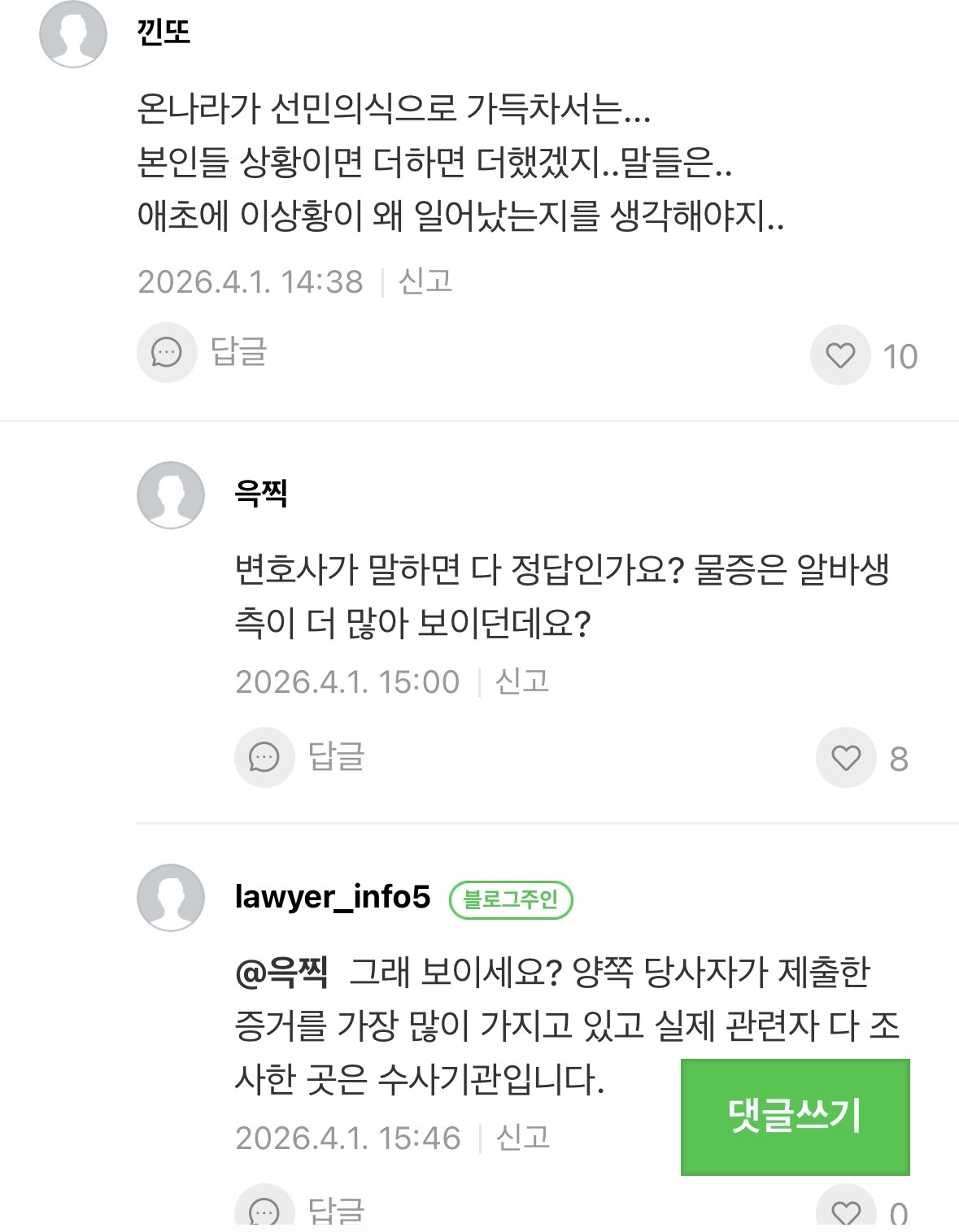Reply to lawyer_info5's comment
The image size is (959, 1232).
point(301,1211)
